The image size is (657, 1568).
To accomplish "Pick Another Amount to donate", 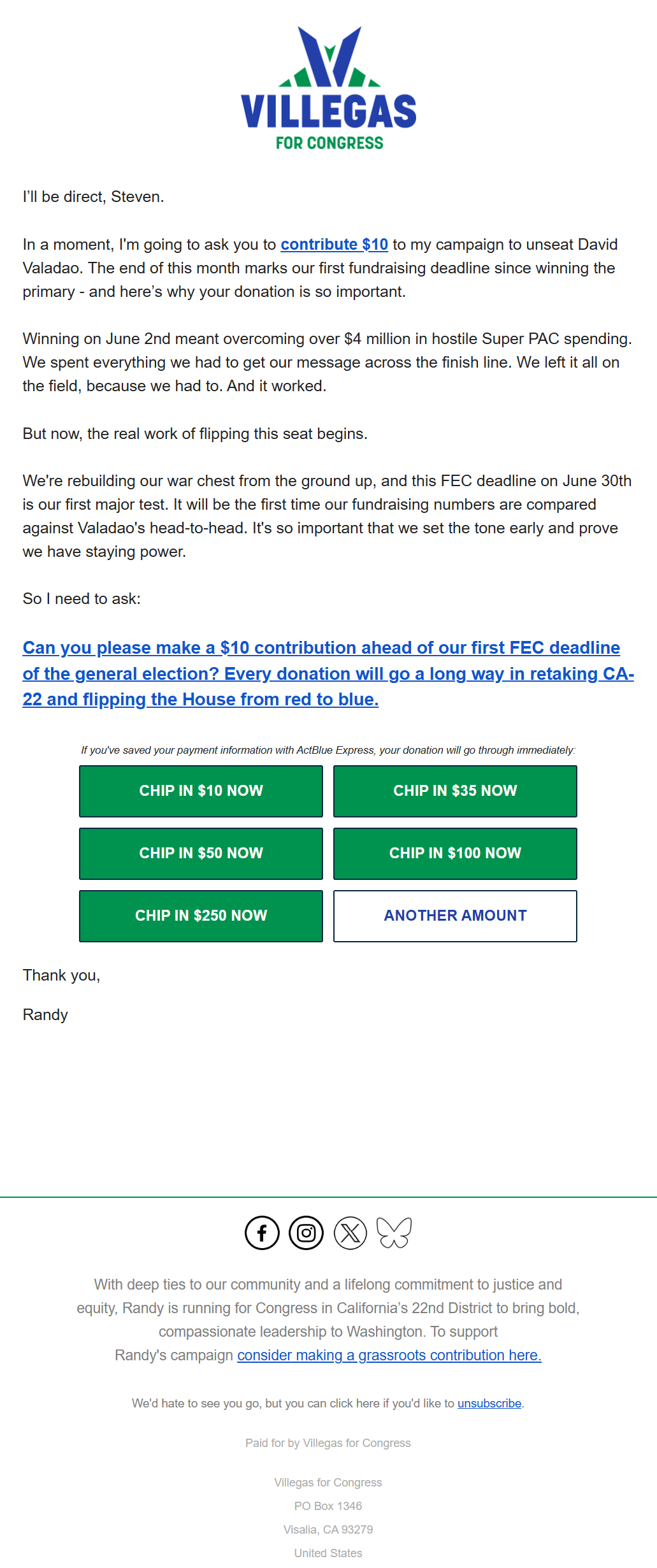I will pyautogui.click(x=455, y=916).
